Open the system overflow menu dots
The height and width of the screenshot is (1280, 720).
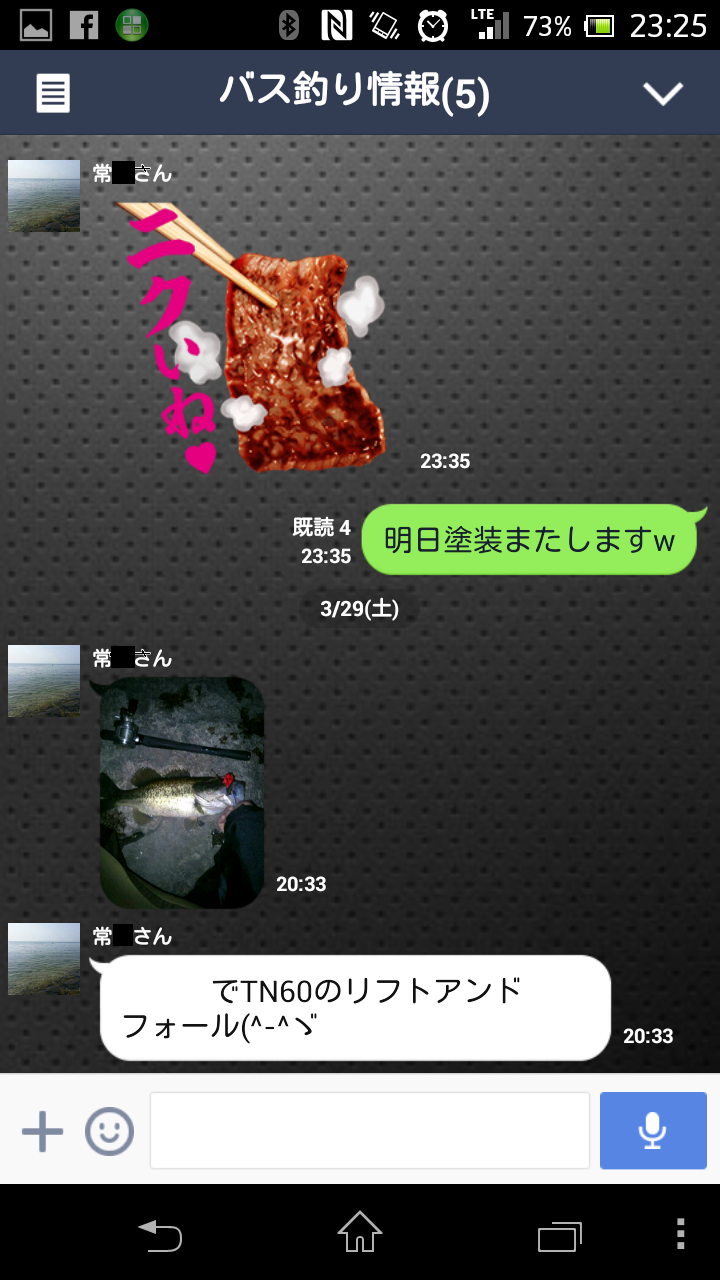click(680, 1234)
